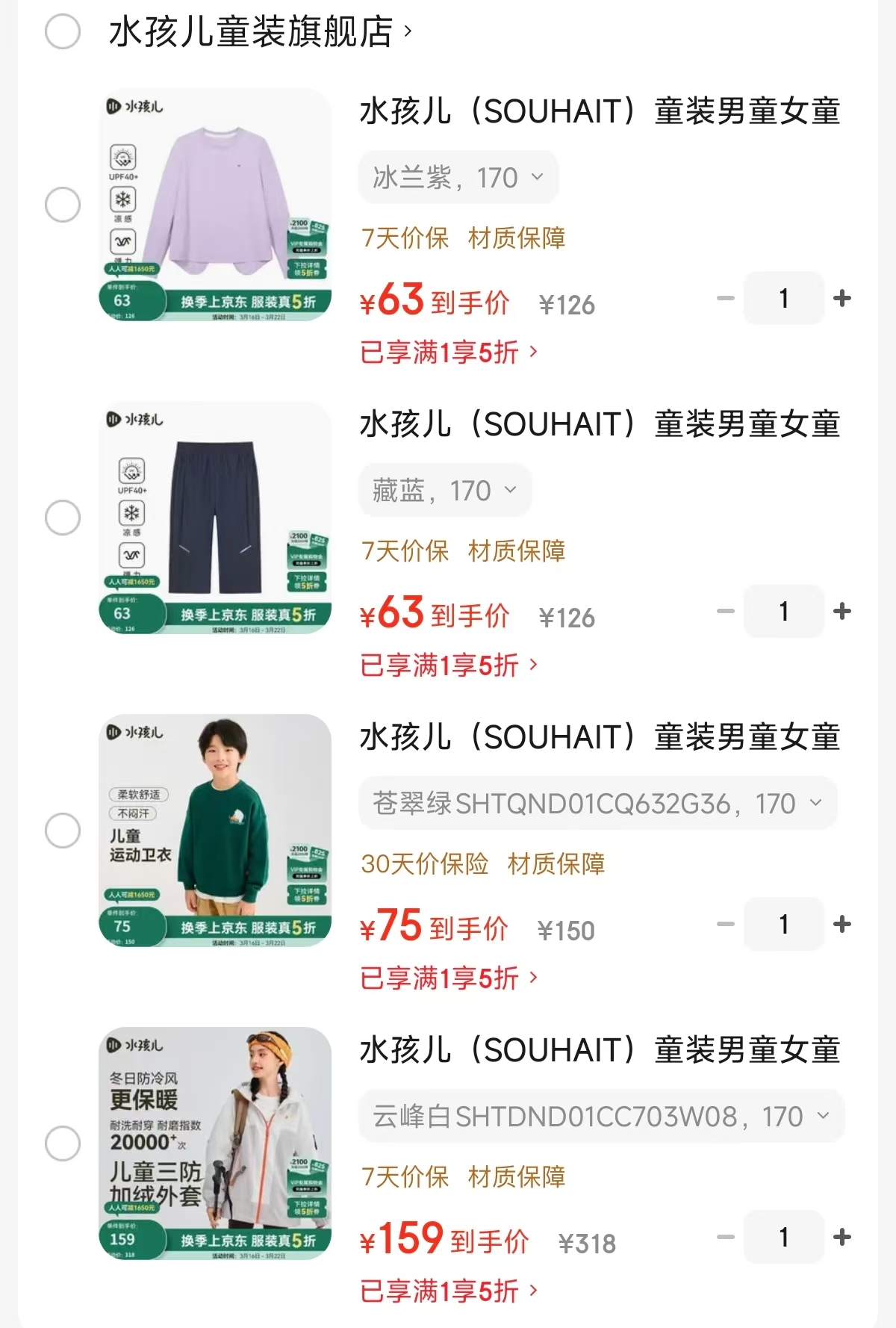Image resolution: width=896 pixels, height=1328 pixels.
Task: View 已享满1享5折 details for 冰兰紫 item
Action: 448,352
